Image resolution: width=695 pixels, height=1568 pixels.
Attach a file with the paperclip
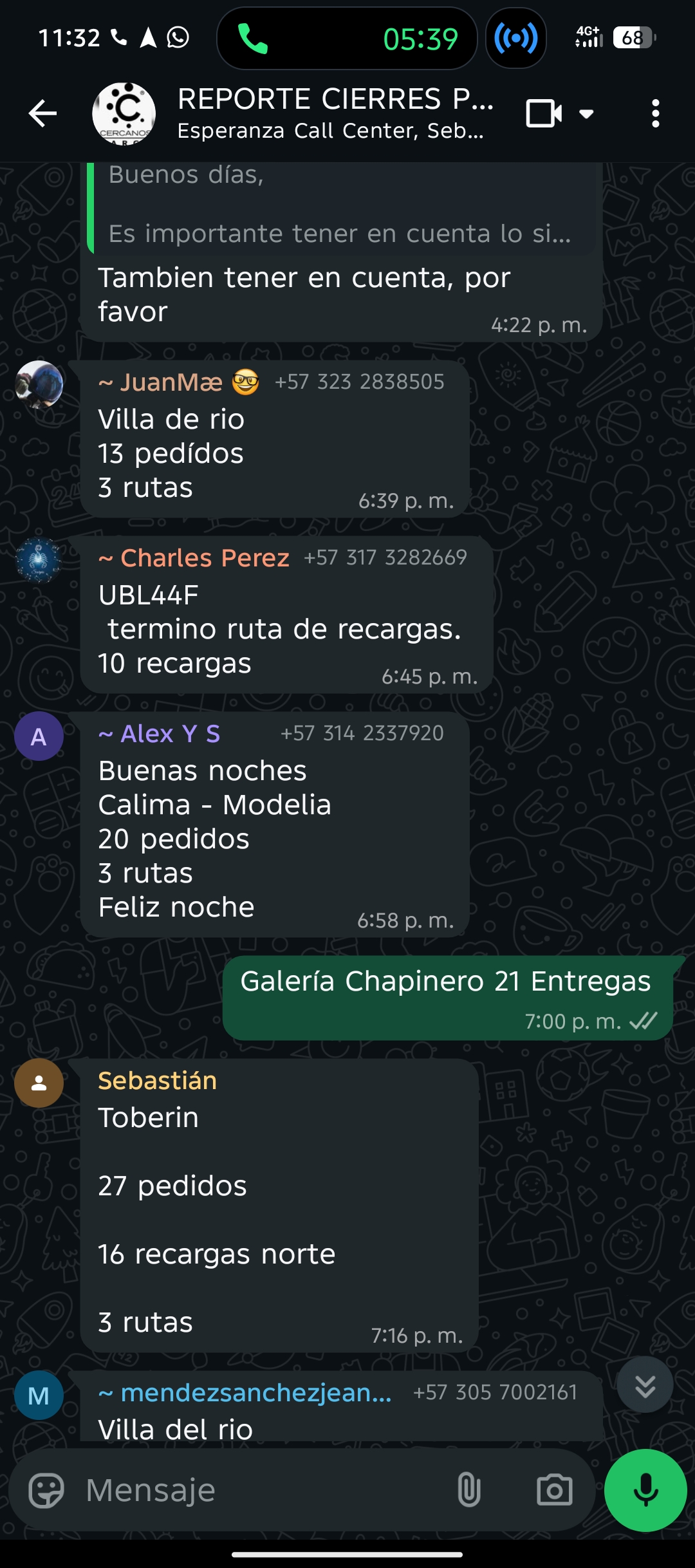[469, 1490]
